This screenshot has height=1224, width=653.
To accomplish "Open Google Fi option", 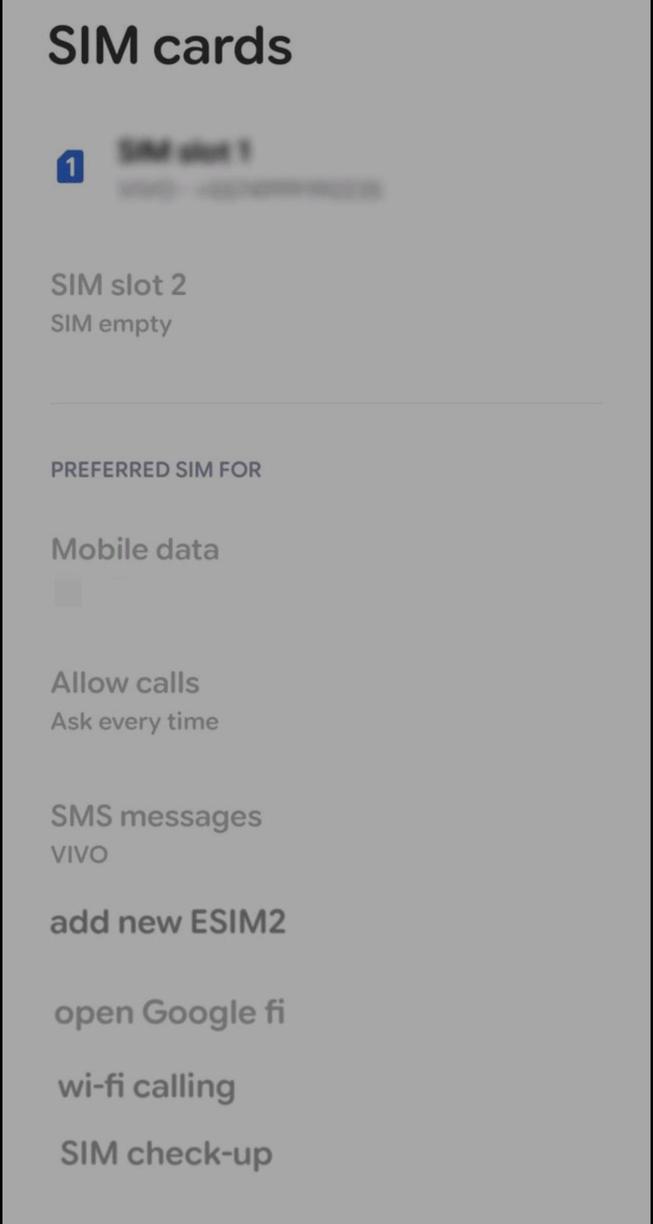I will tap(169, 1012).
